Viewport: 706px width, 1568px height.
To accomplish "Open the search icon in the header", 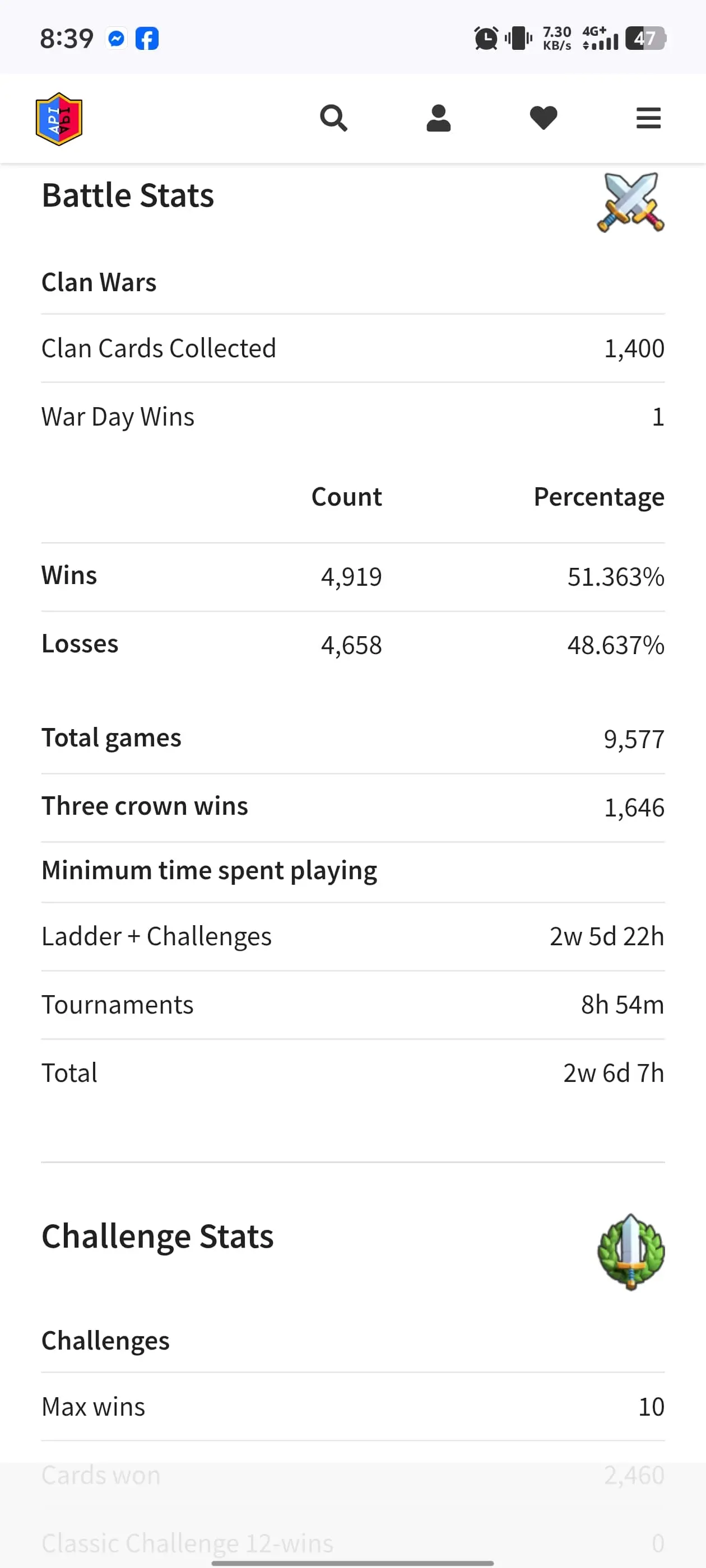I will (x=333, y=118).
